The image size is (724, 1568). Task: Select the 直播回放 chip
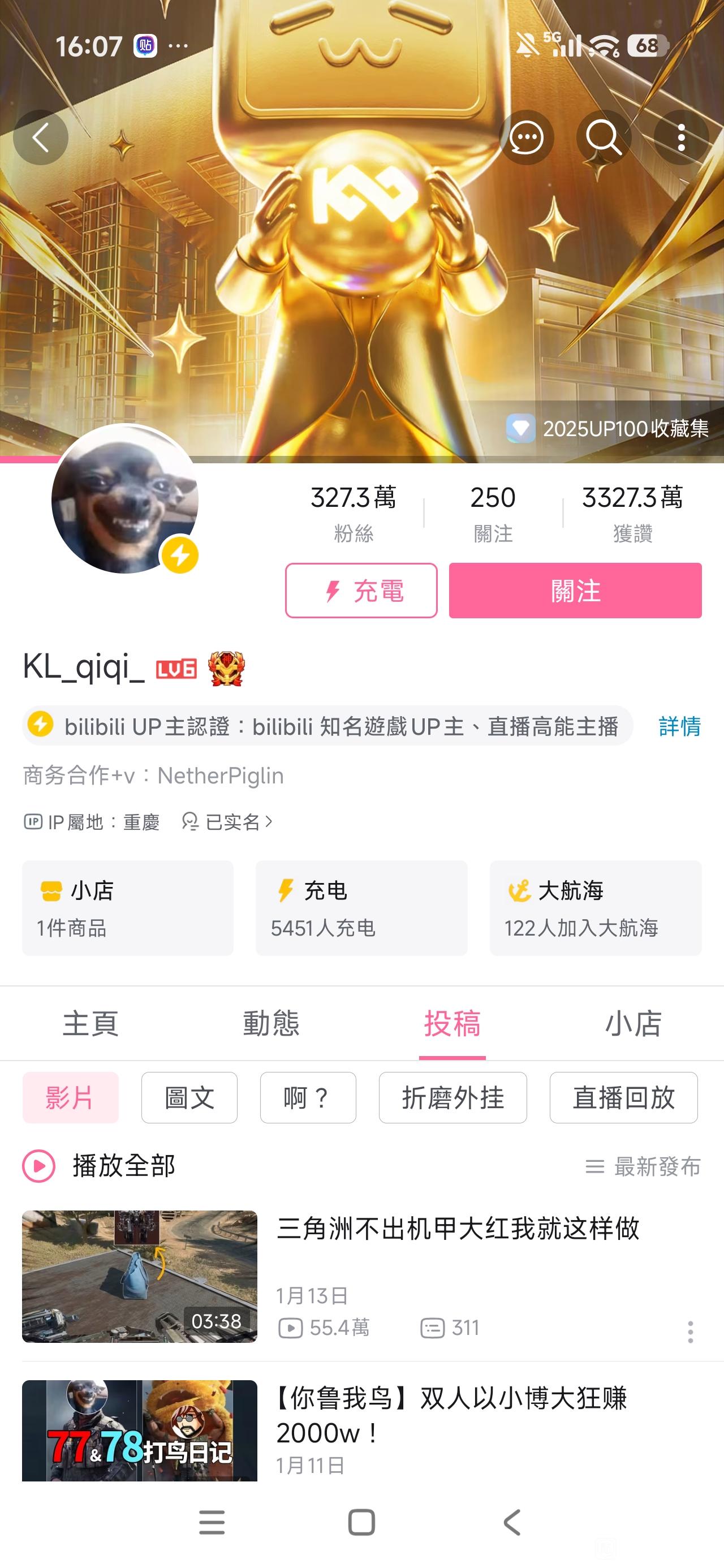point(623,1097)
